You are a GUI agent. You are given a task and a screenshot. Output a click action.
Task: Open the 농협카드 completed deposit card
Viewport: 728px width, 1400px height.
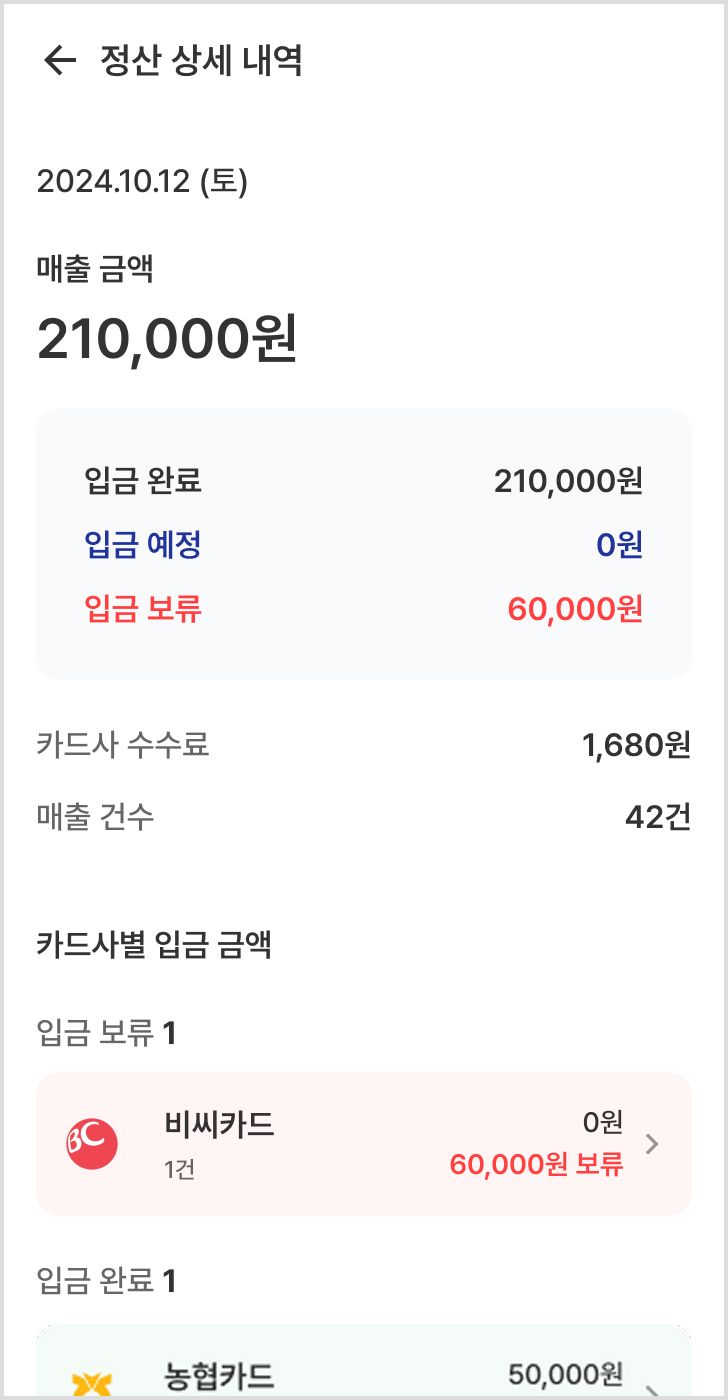pos(364,1362)
